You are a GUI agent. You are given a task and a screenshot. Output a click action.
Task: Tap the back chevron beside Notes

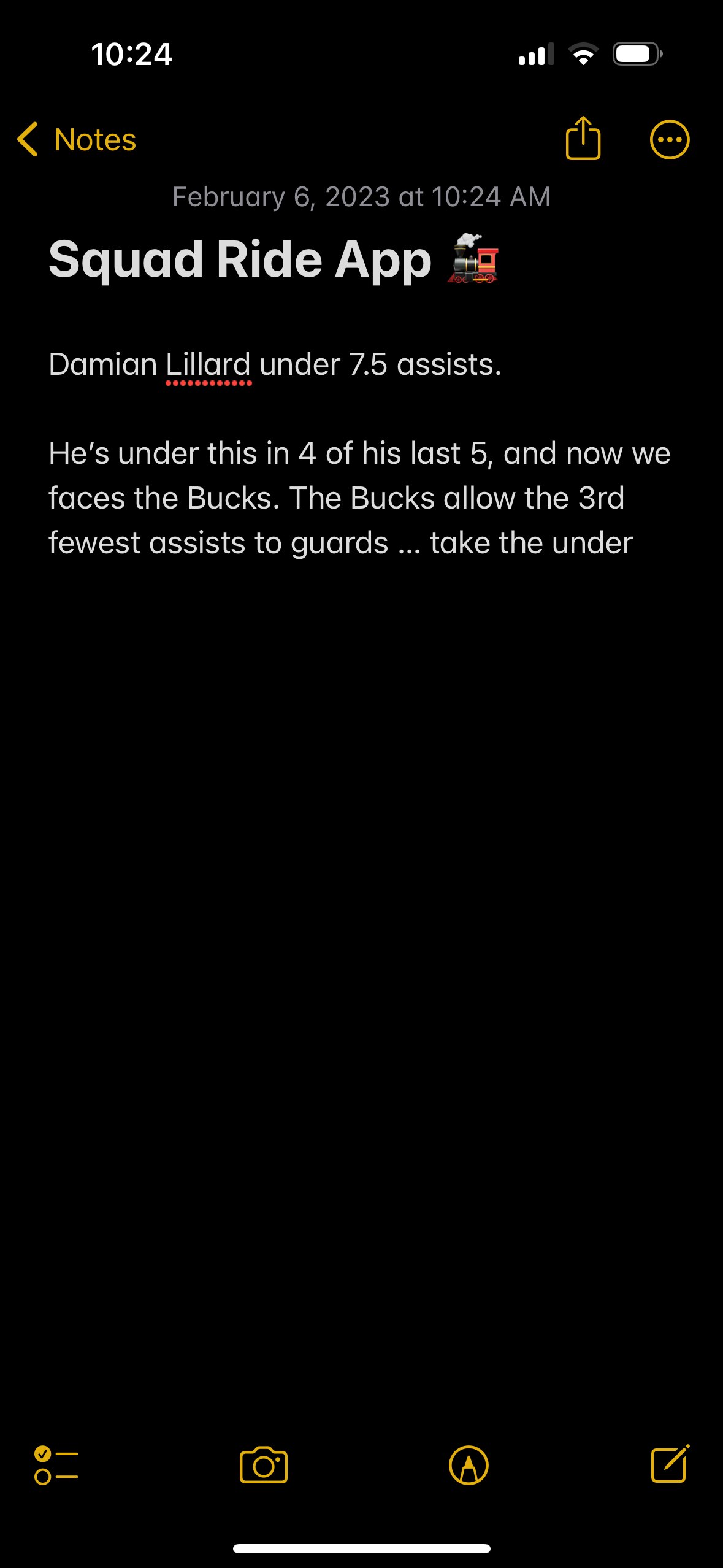(27, 139)
